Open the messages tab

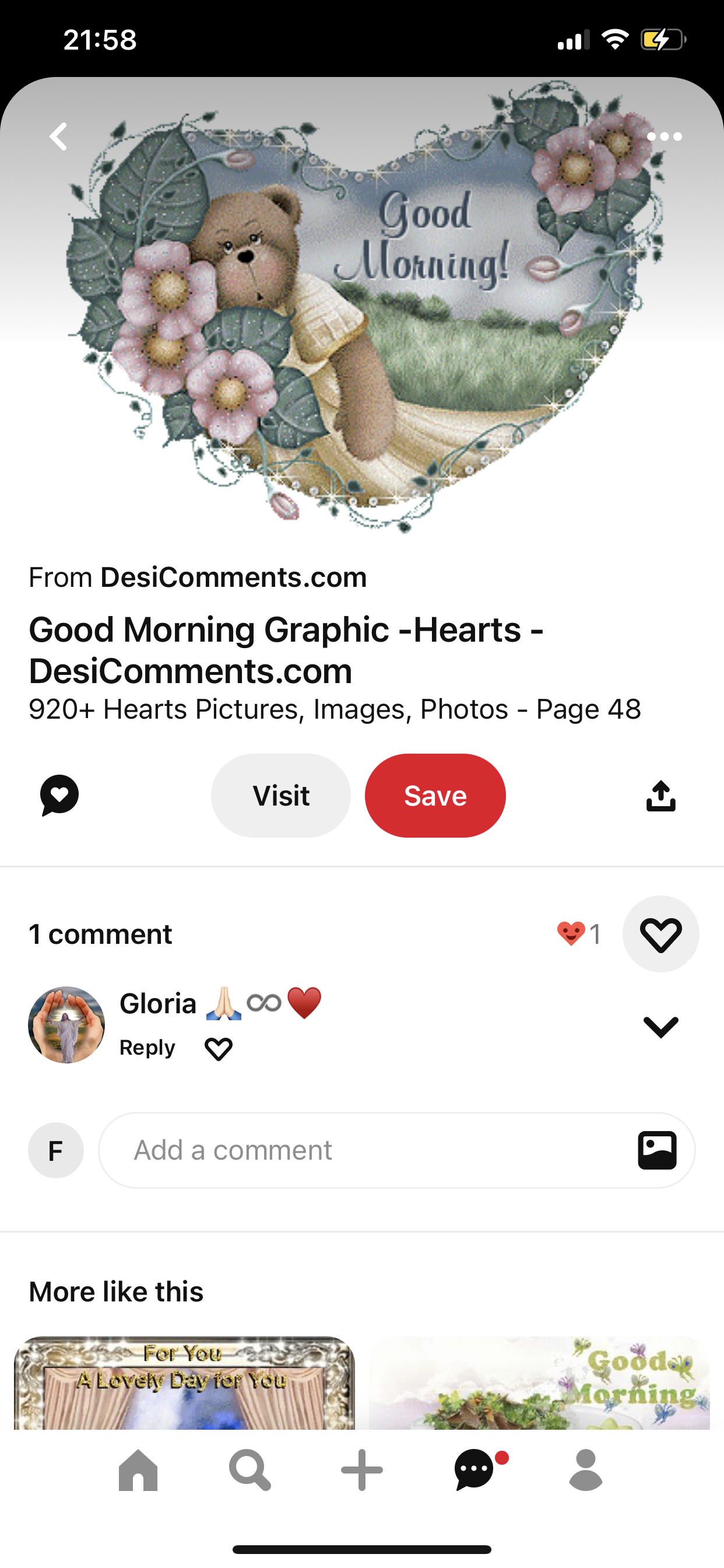tap(475, 1470)
